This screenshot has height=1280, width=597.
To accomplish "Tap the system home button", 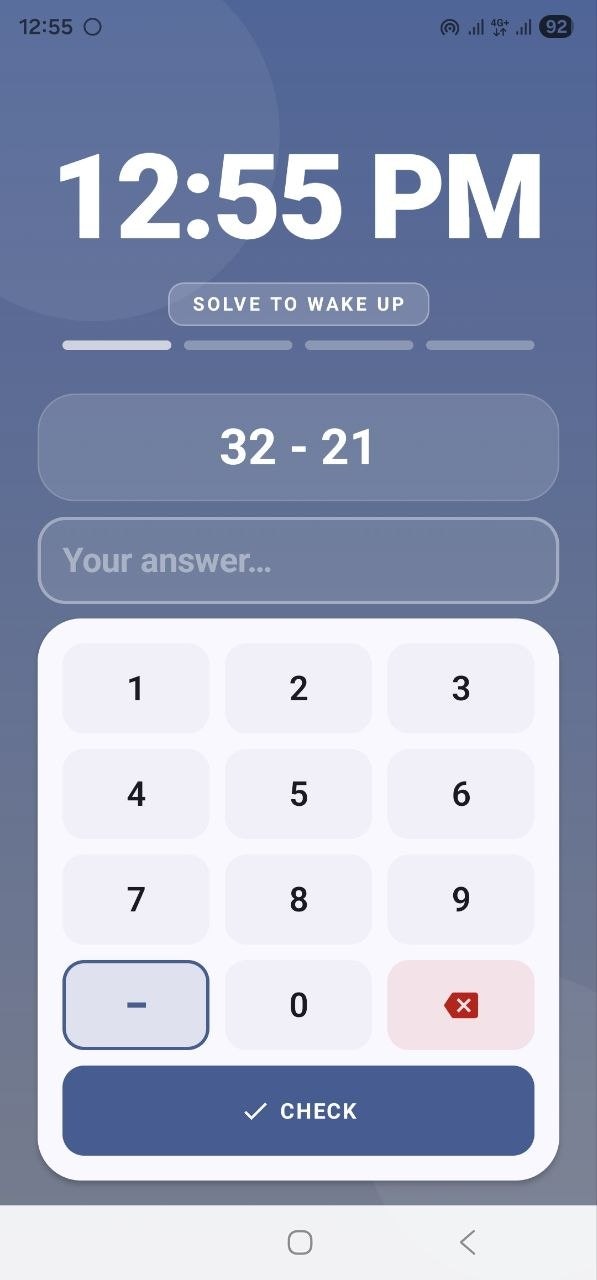I will tap(300, 1242).
